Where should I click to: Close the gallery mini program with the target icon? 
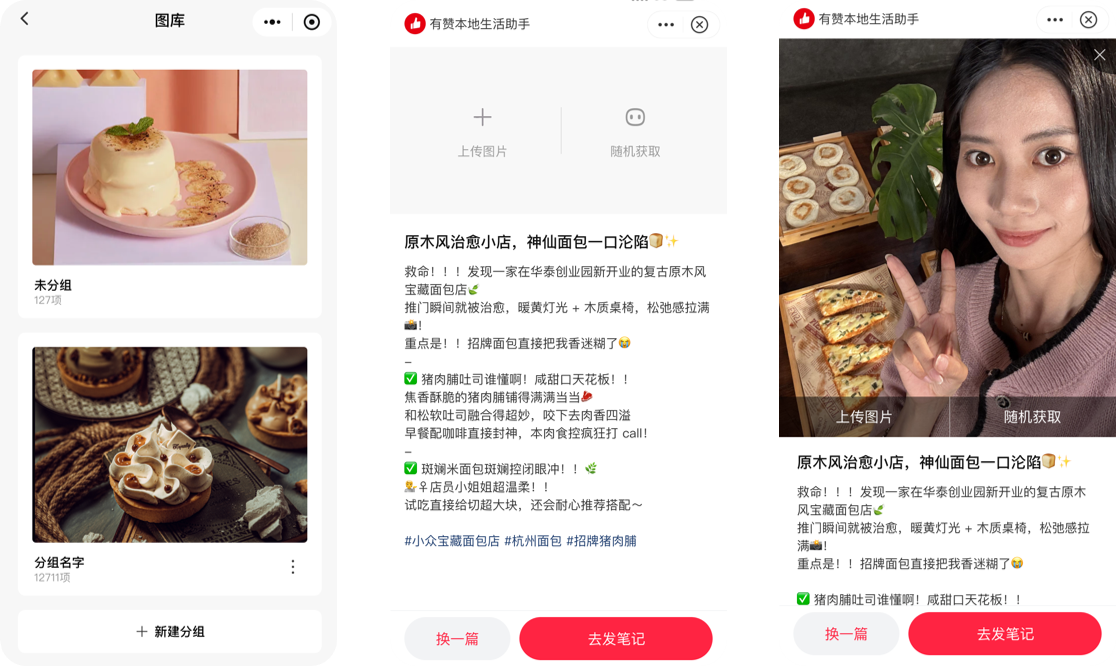312,22
